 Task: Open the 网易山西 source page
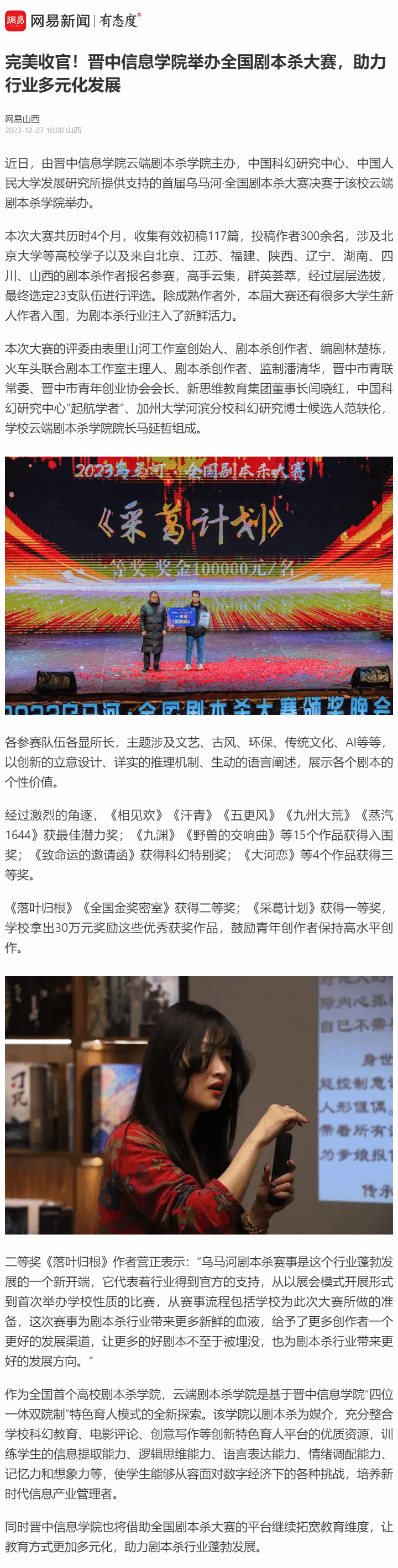[x=23, y=119]
